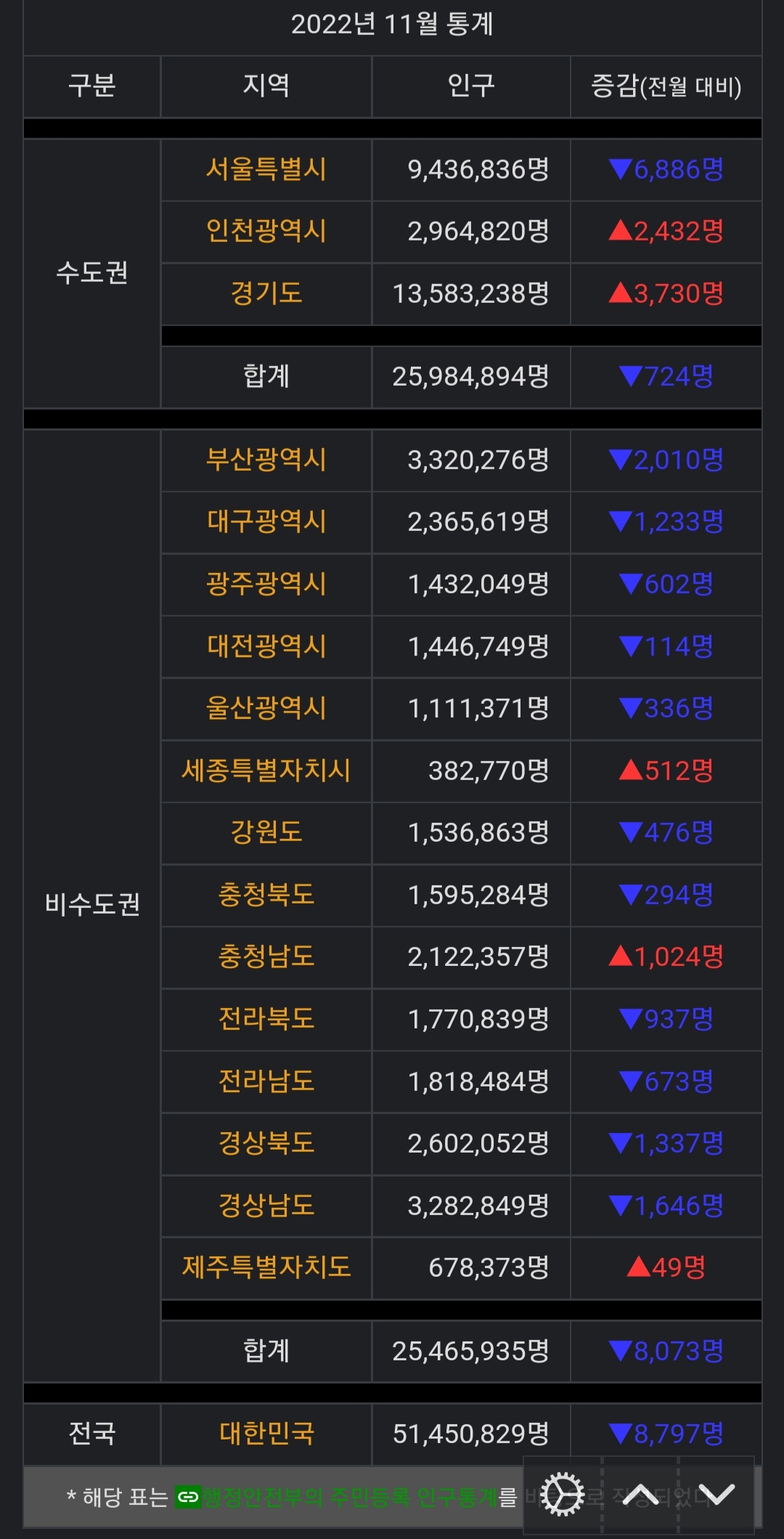Open the 울산광역시 link
The width and height of the screenshot is (784, 1539).
pos(266,708)
